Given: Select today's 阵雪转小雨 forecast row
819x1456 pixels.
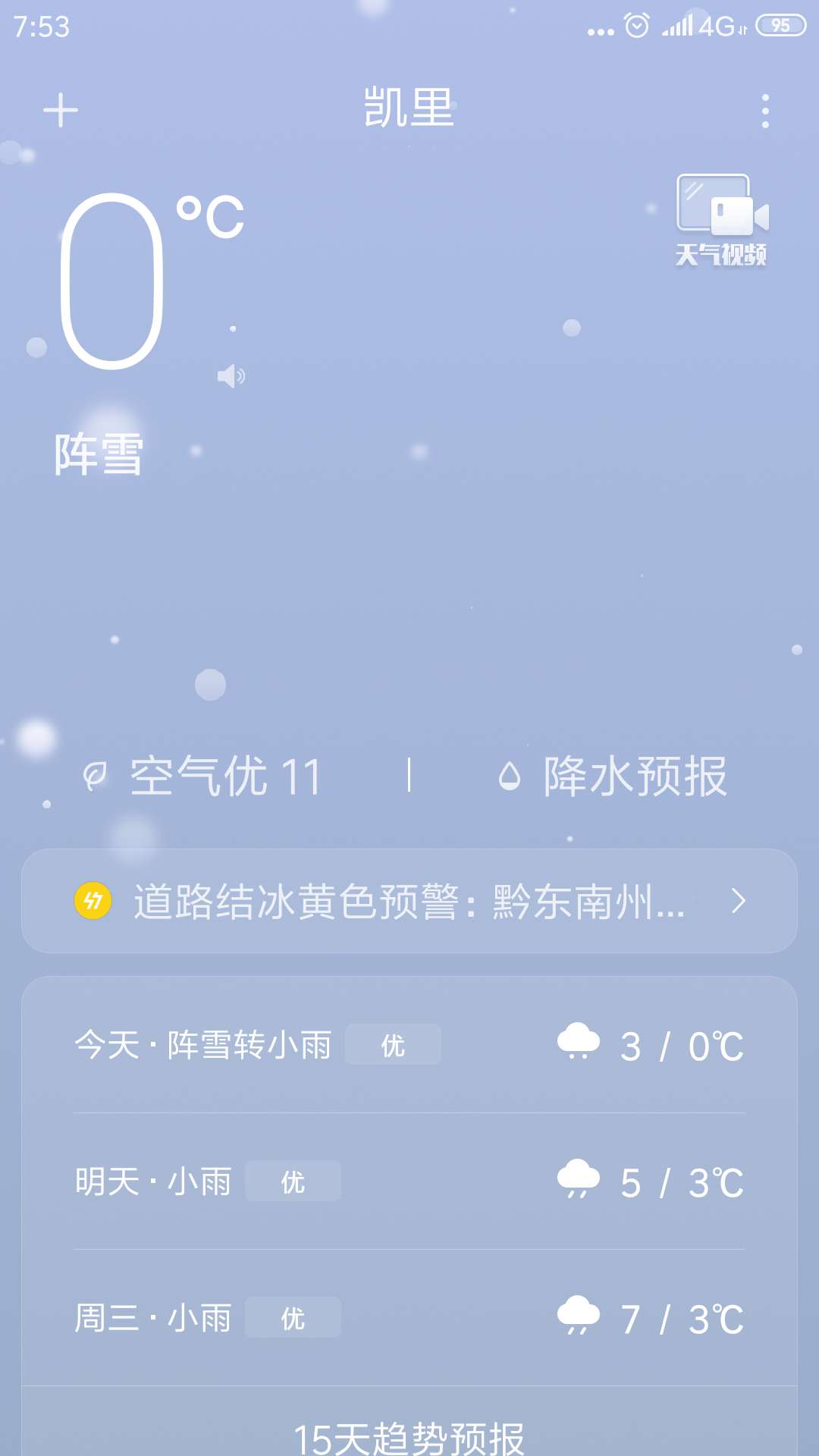Looking at the screenshot, I should [x=205, y=1045].
